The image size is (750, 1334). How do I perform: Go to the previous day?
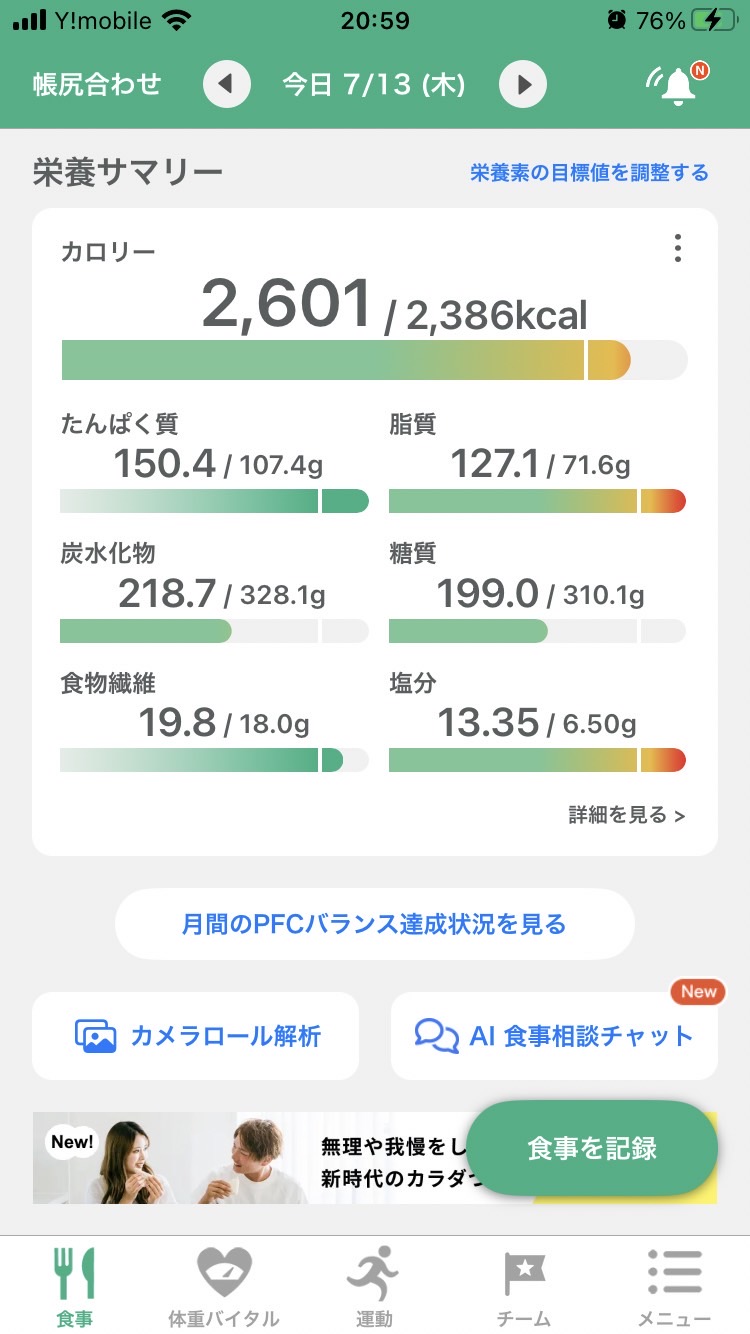226,84
